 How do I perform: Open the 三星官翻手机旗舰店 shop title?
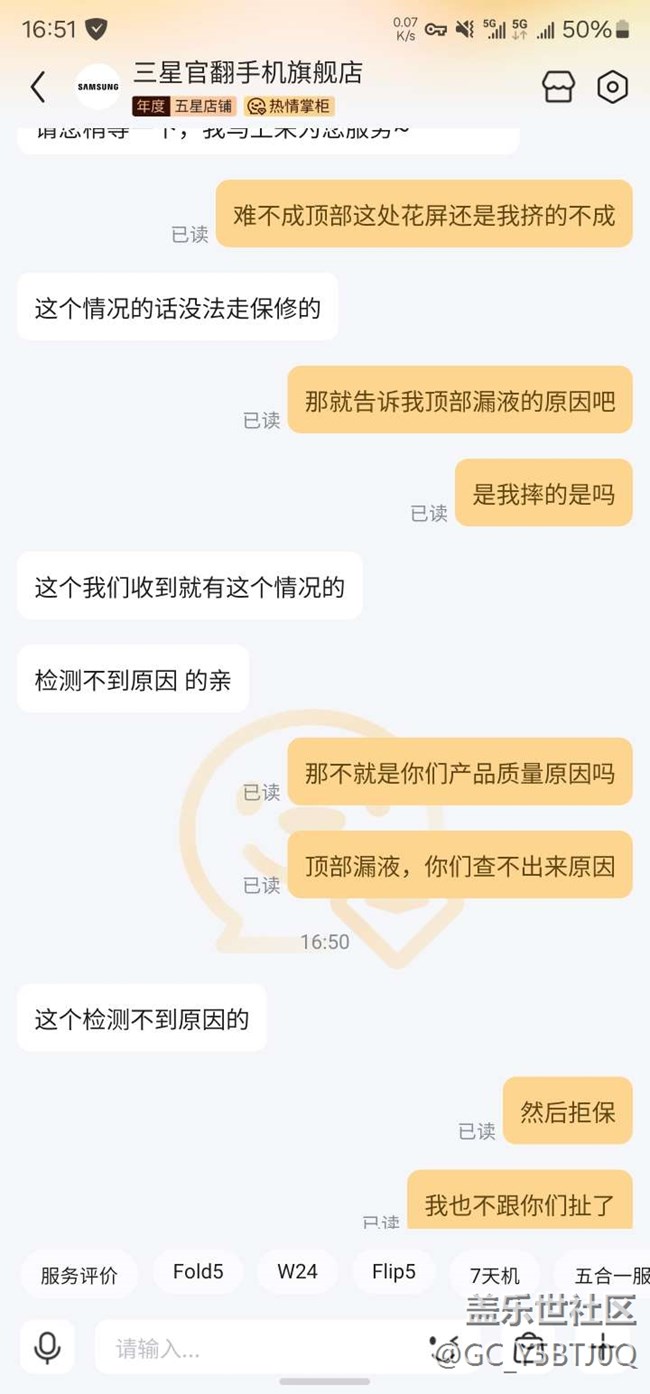(x=248, y=72)
